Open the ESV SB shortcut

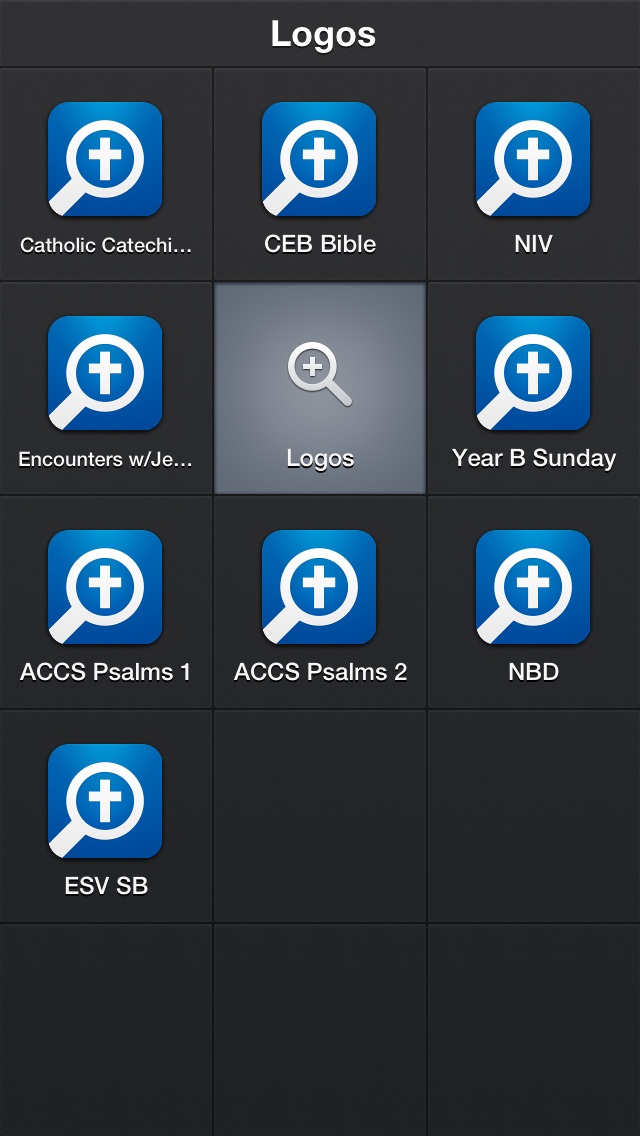(106, 816)
